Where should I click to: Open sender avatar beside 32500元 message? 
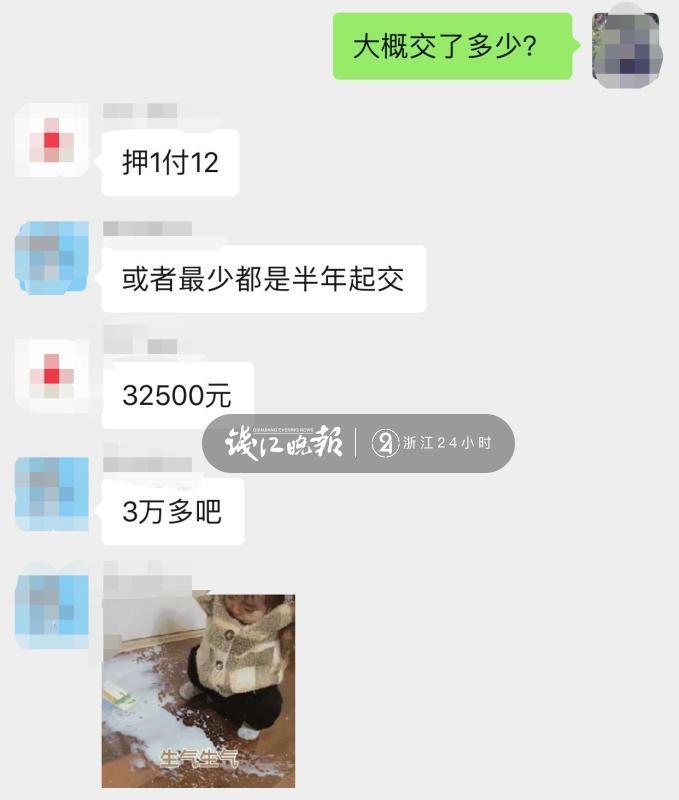pyautogui.click(x=51, y=376)
